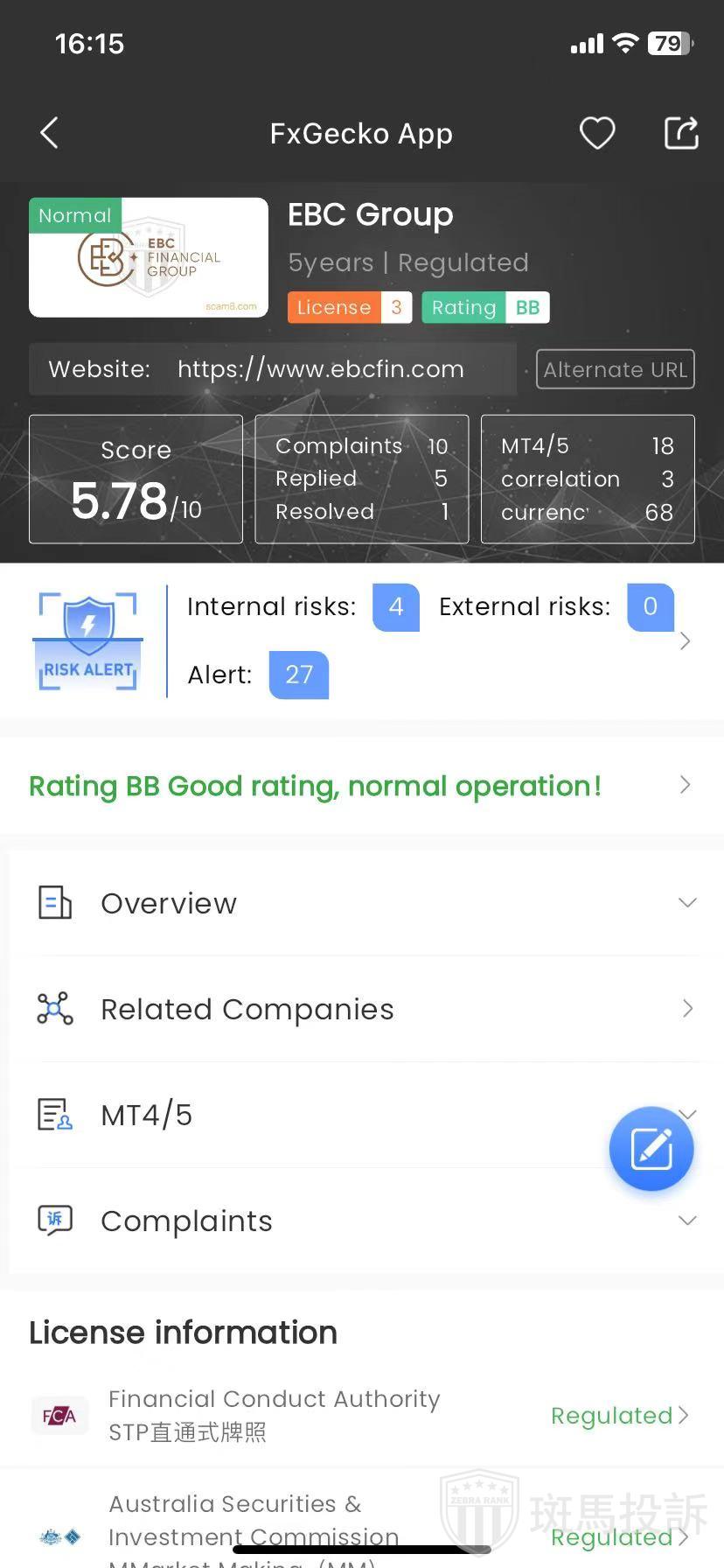Expand the Overview section

coord(361,903)
